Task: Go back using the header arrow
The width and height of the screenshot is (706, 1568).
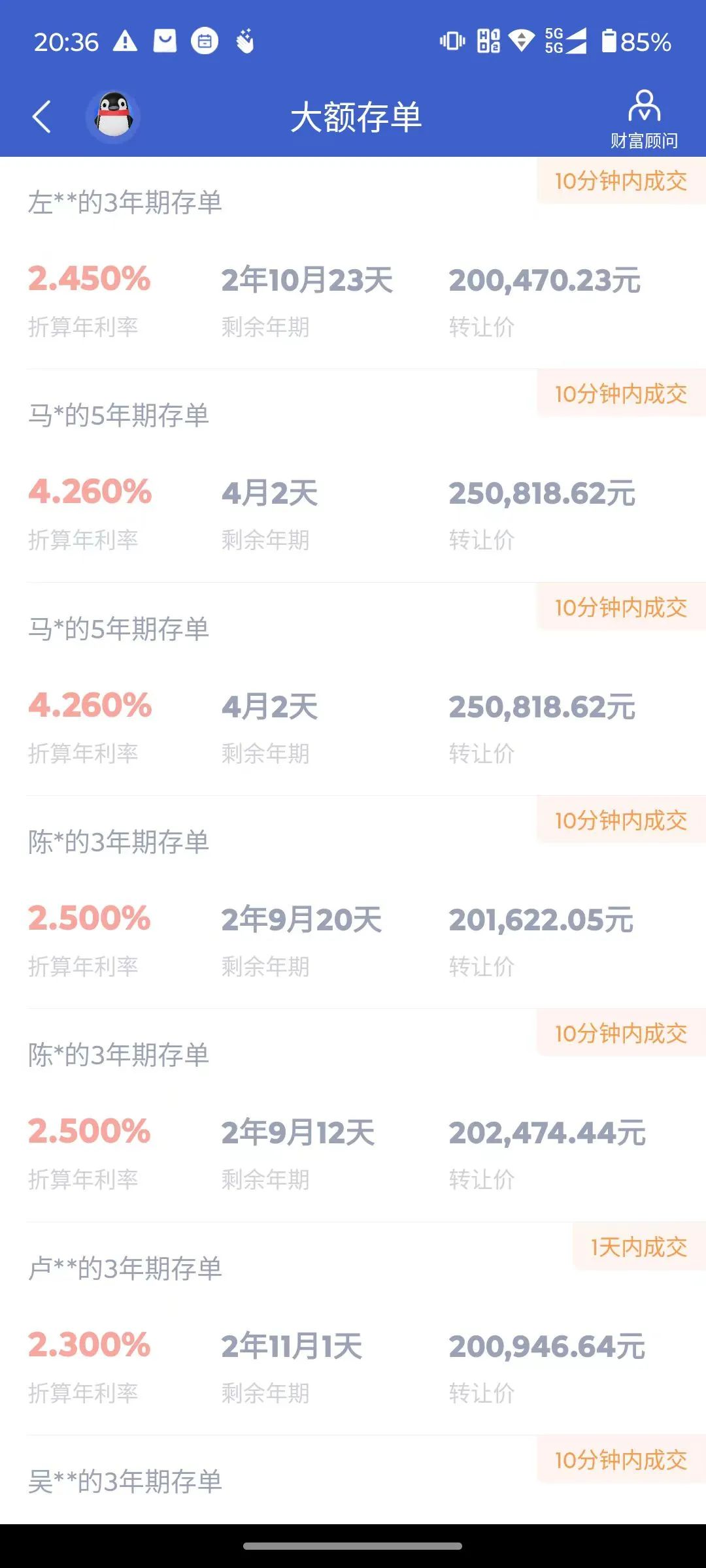Action: click(x=41, y=117)
